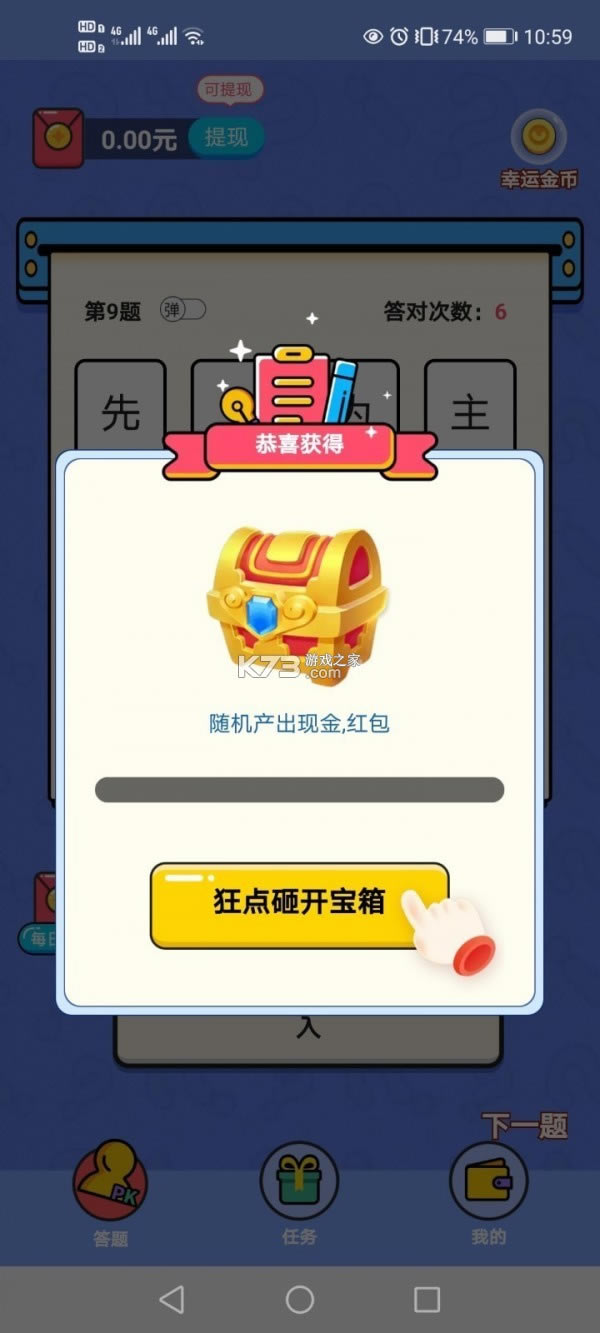Tap the 狂点砸开宝箱 button
The image size is (600, 1333).
pos(299,904)
